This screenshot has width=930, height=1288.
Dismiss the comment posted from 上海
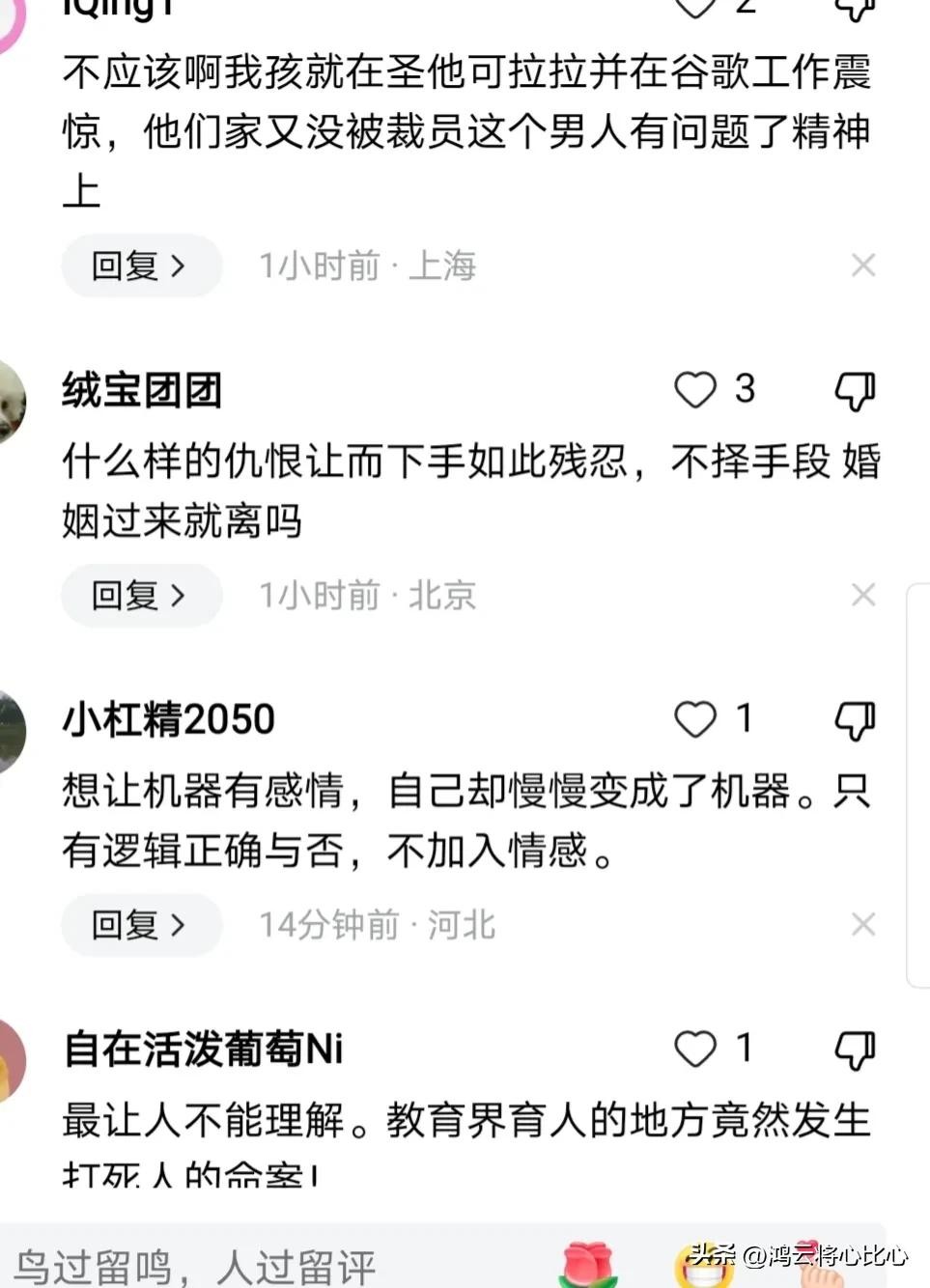coord(863,266)
